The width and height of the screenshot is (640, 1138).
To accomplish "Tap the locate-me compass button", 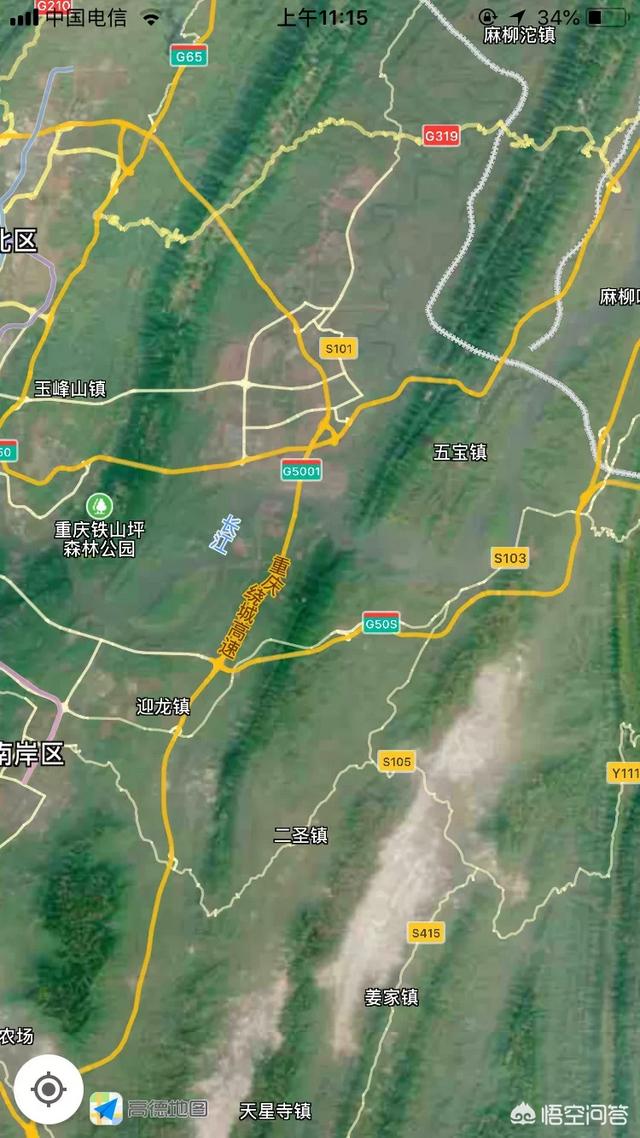I will [48, 1089].
